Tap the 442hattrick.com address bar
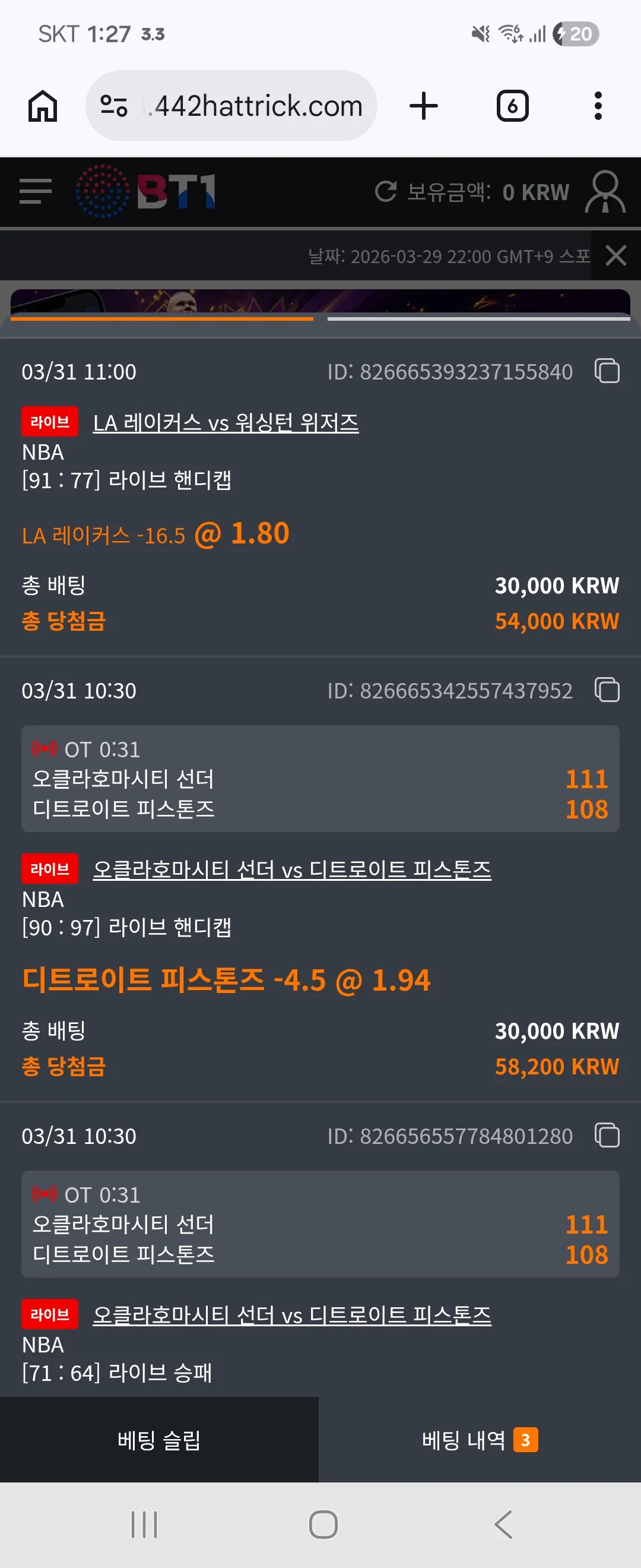The width and height of the screenshot is (641, 1568). [231, 106]
